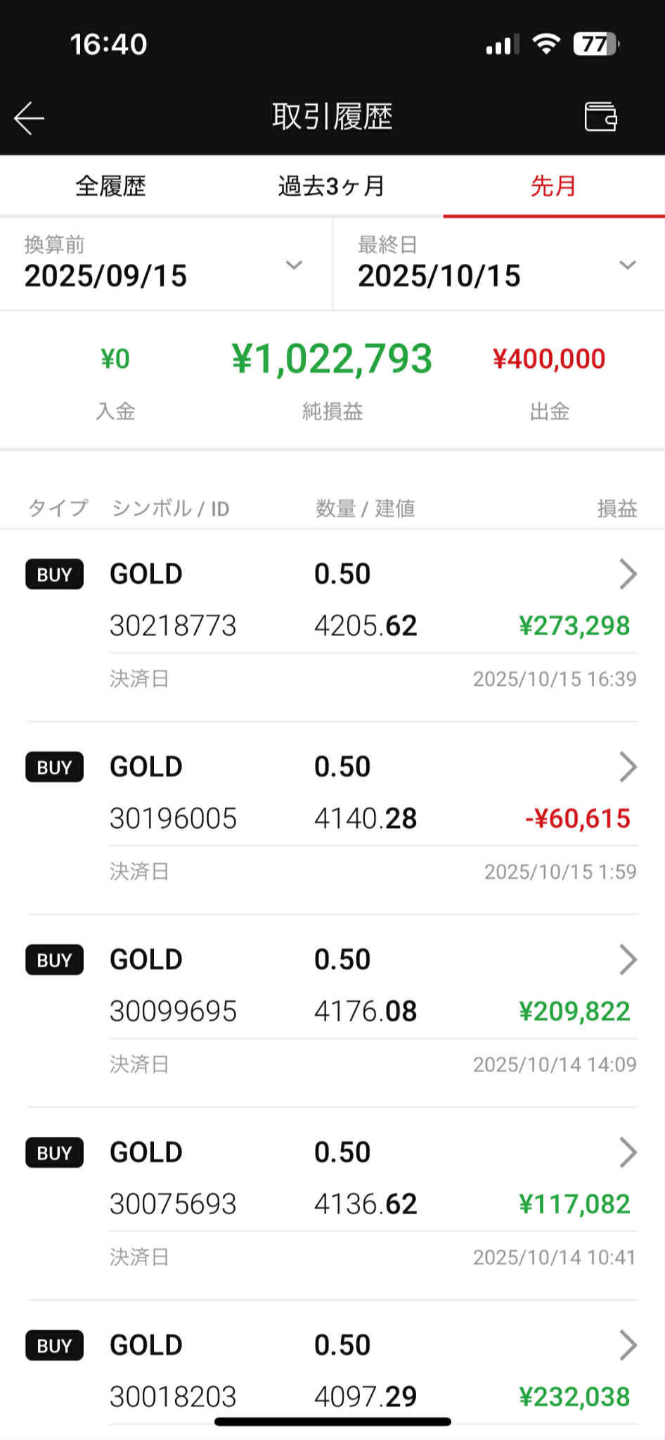The width and height of the screenshot is (665, 1440).
Task: Show details for GOLD trade 30075693
Action: coord(627,1153)
